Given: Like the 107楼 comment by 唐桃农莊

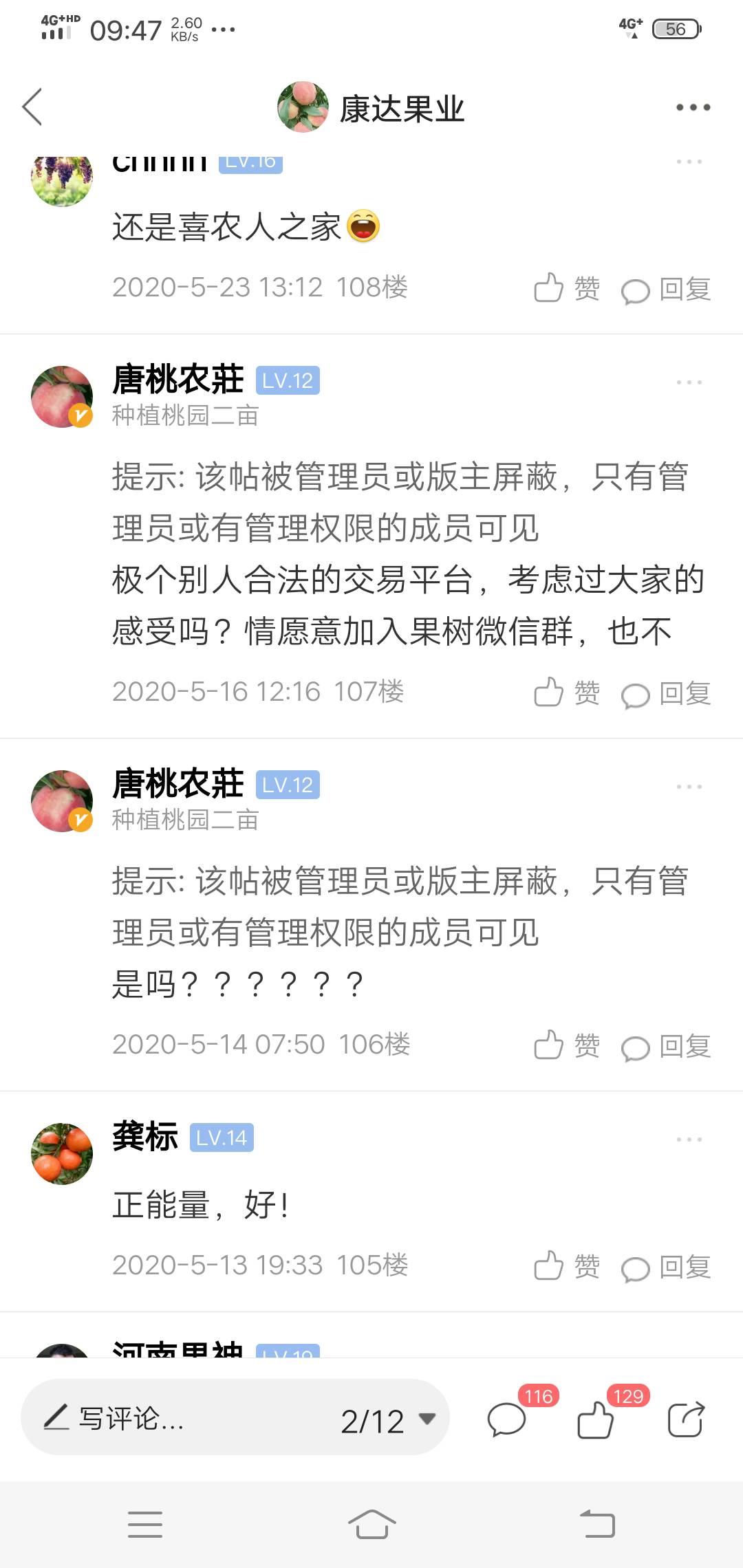Looking at the screenshot, I should (566, 693).
